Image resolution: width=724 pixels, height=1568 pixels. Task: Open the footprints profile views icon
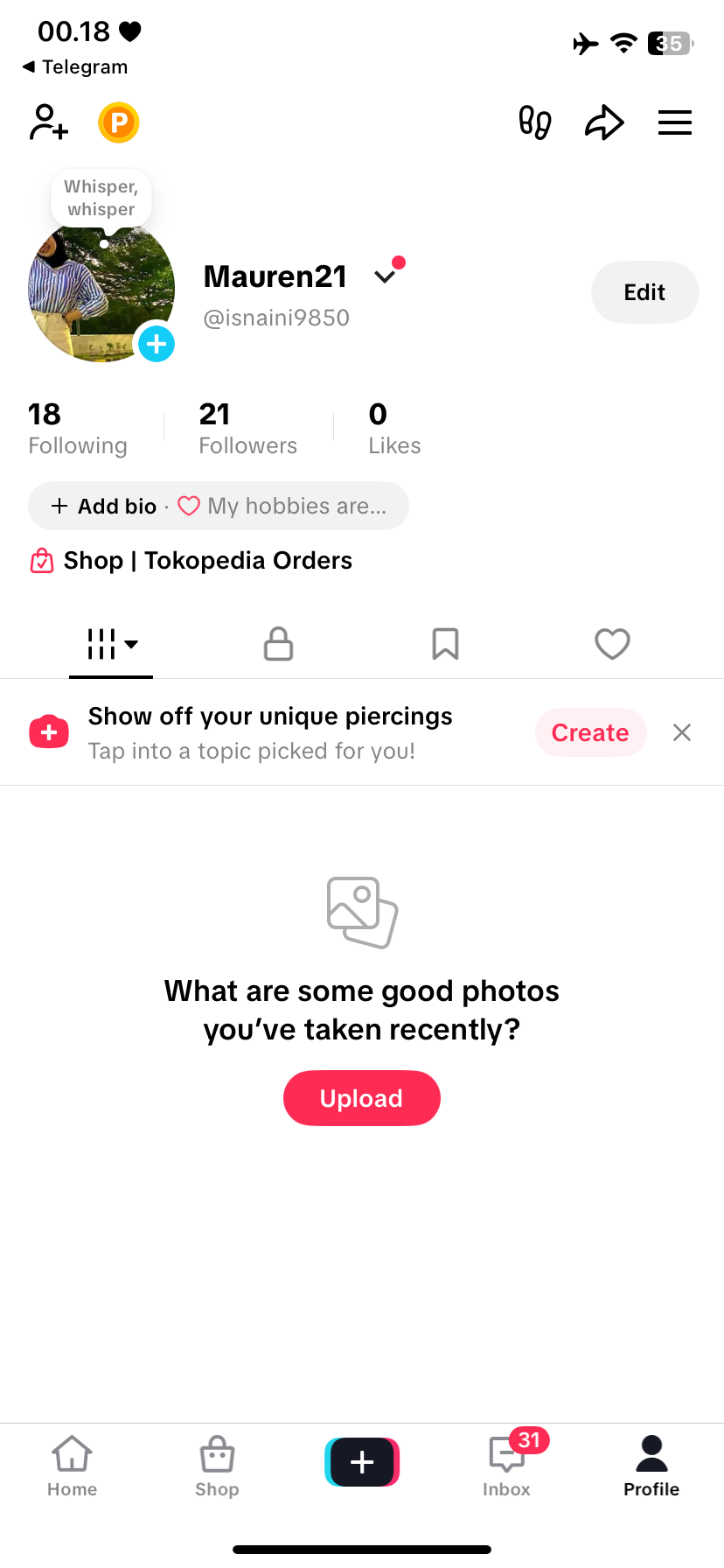click(x=534, y=122)
